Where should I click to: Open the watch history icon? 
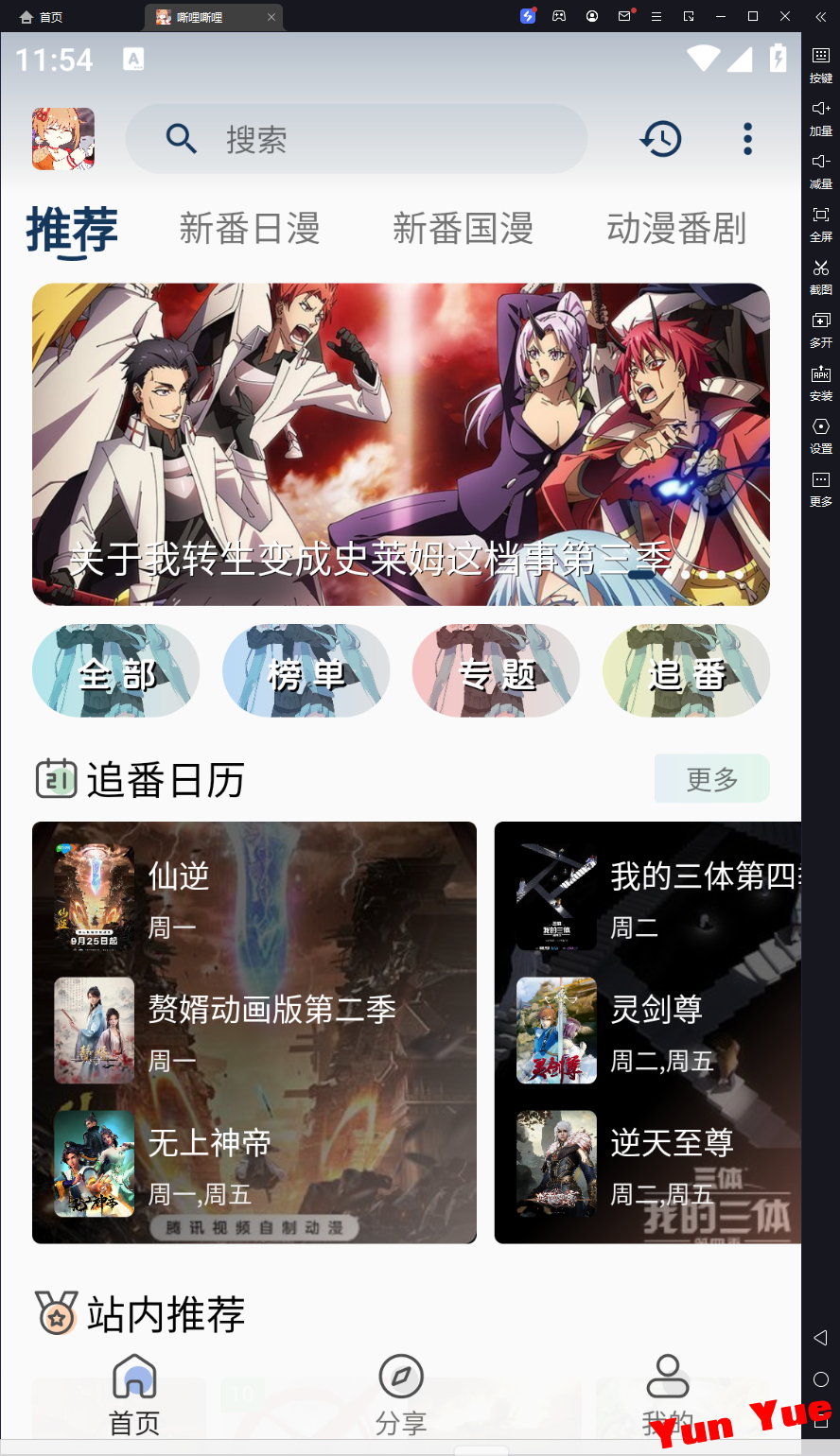point(660,139)
